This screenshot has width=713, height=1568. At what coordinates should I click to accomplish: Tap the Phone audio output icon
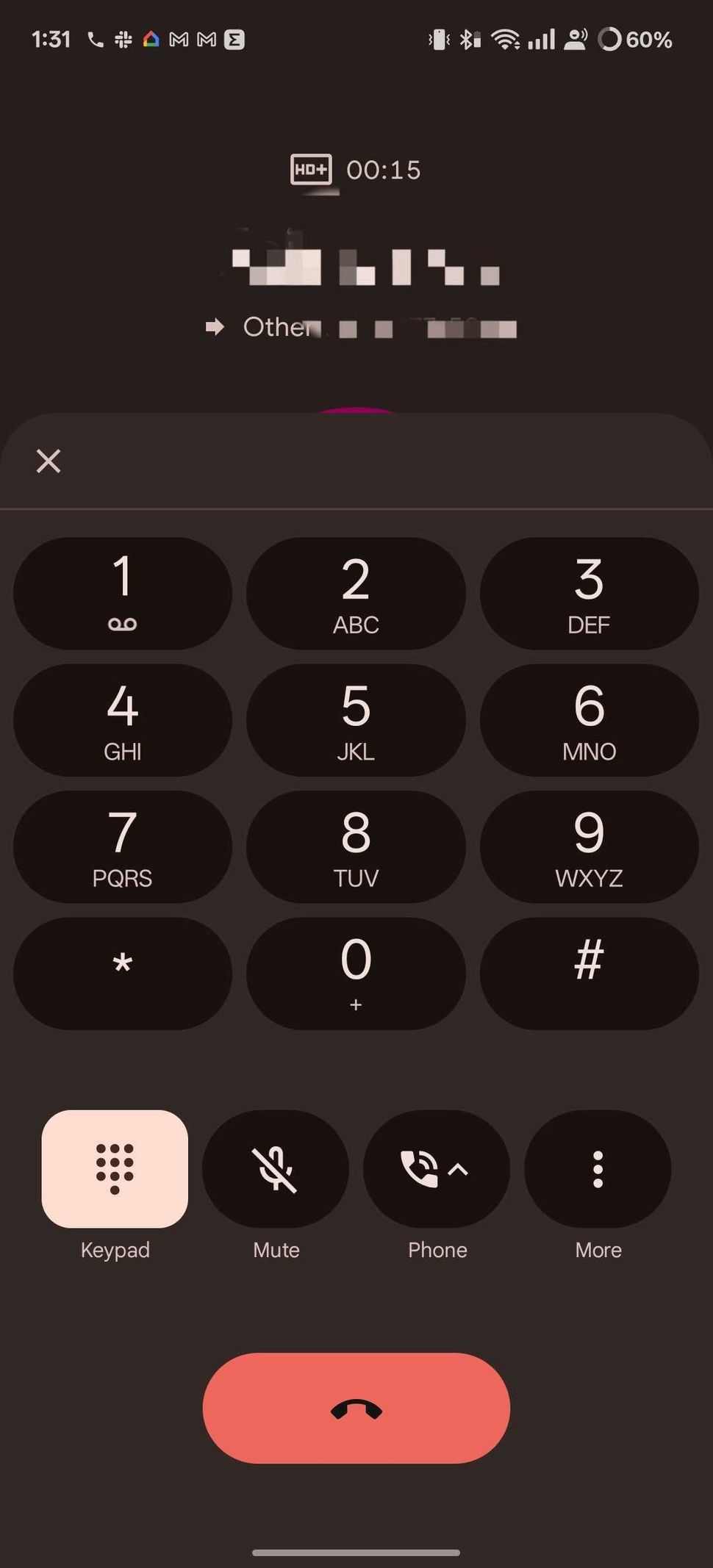pyautogui.click(x=425, y=1169)
